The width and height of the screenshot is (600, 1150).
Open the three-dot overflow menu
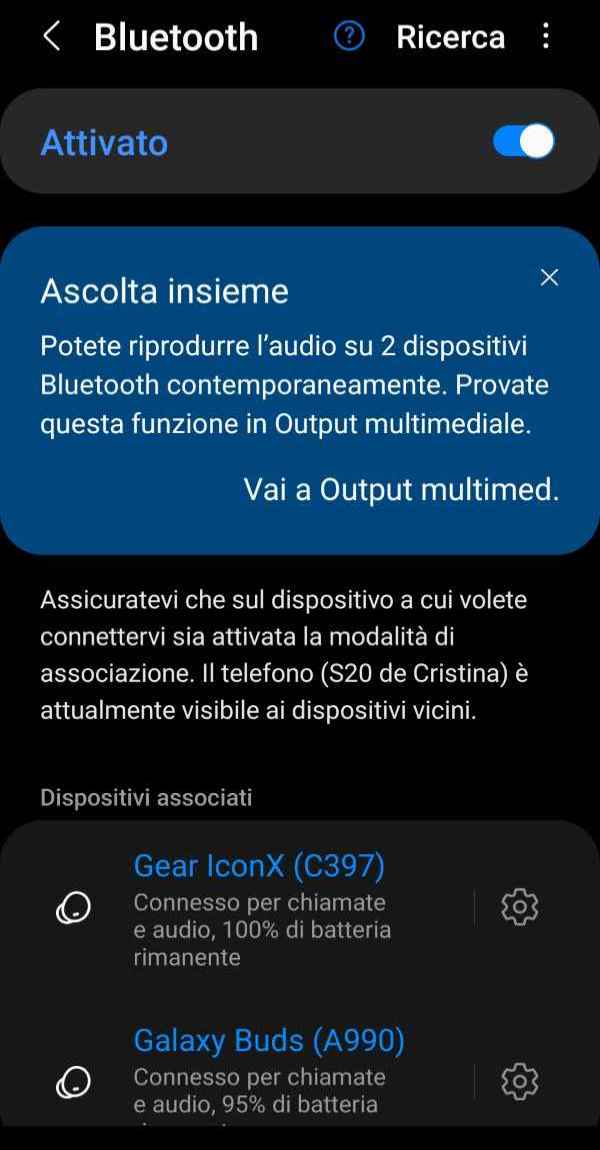[x=545, y=35]
